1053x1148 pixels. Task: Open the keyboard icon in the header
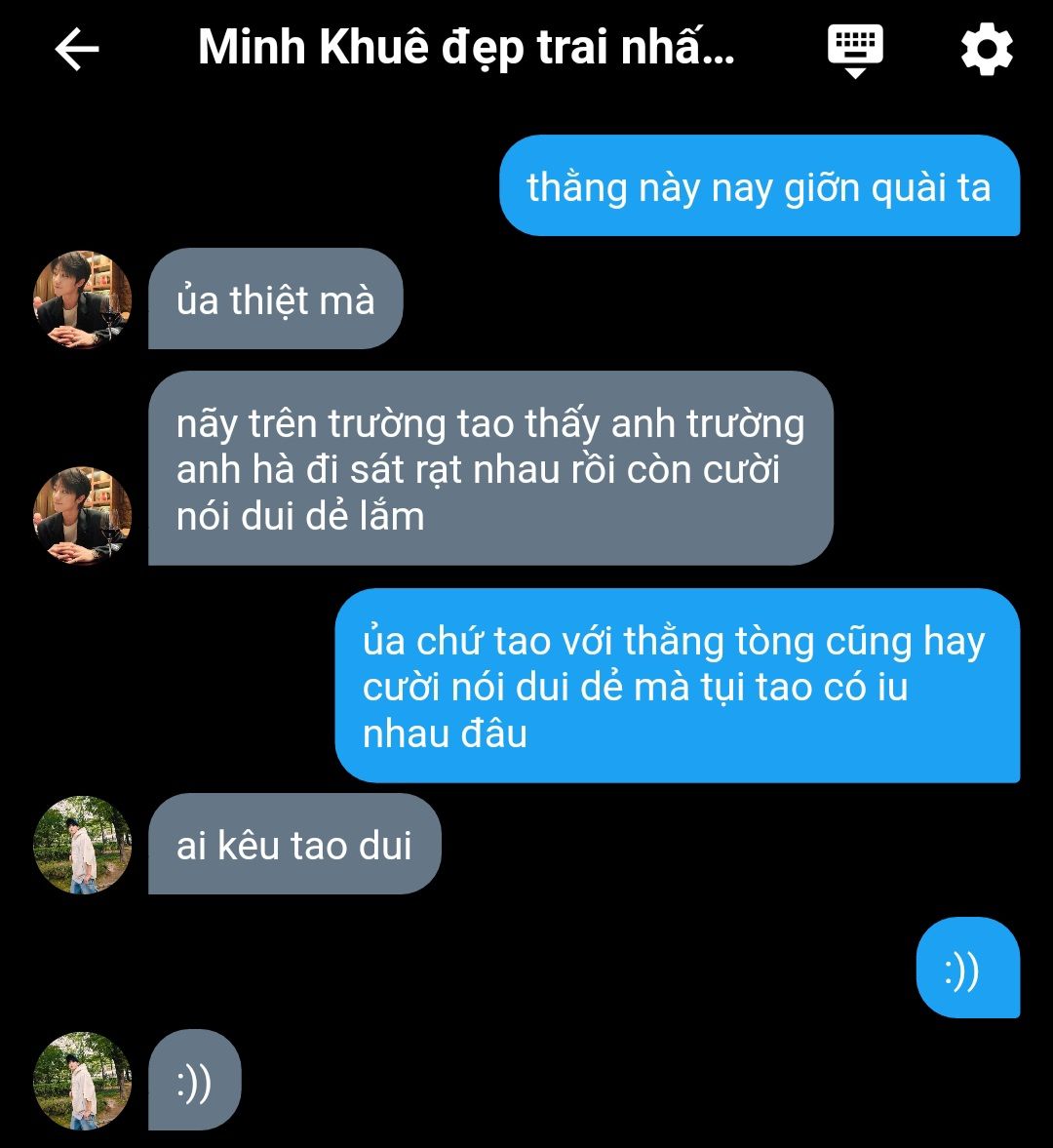tap(855, 50)
